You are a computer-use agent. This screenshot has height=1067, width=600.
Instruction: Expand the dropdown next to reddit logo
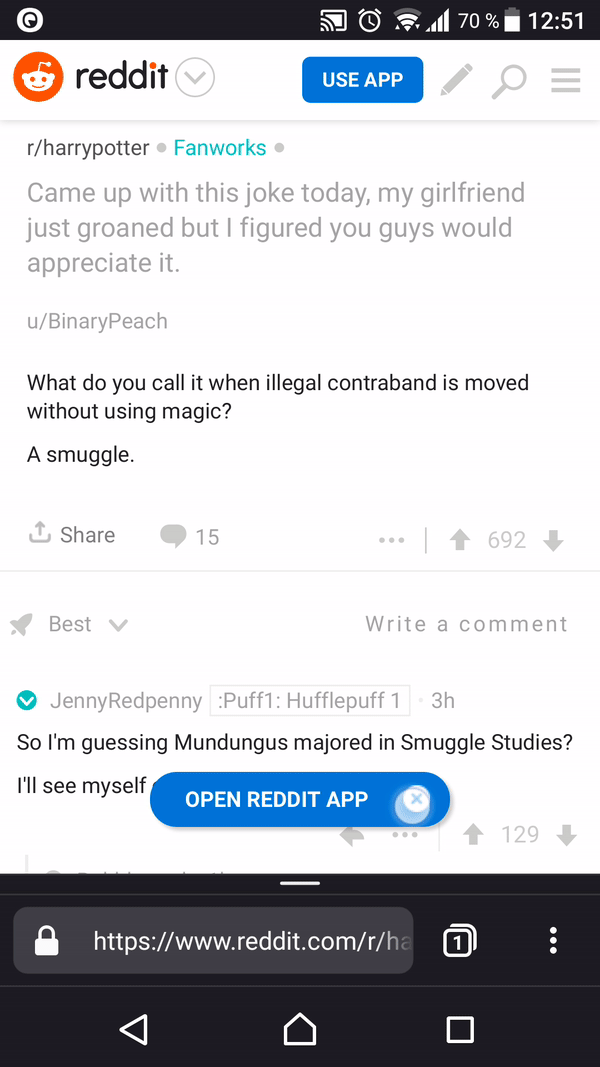(x=195, y=78)
